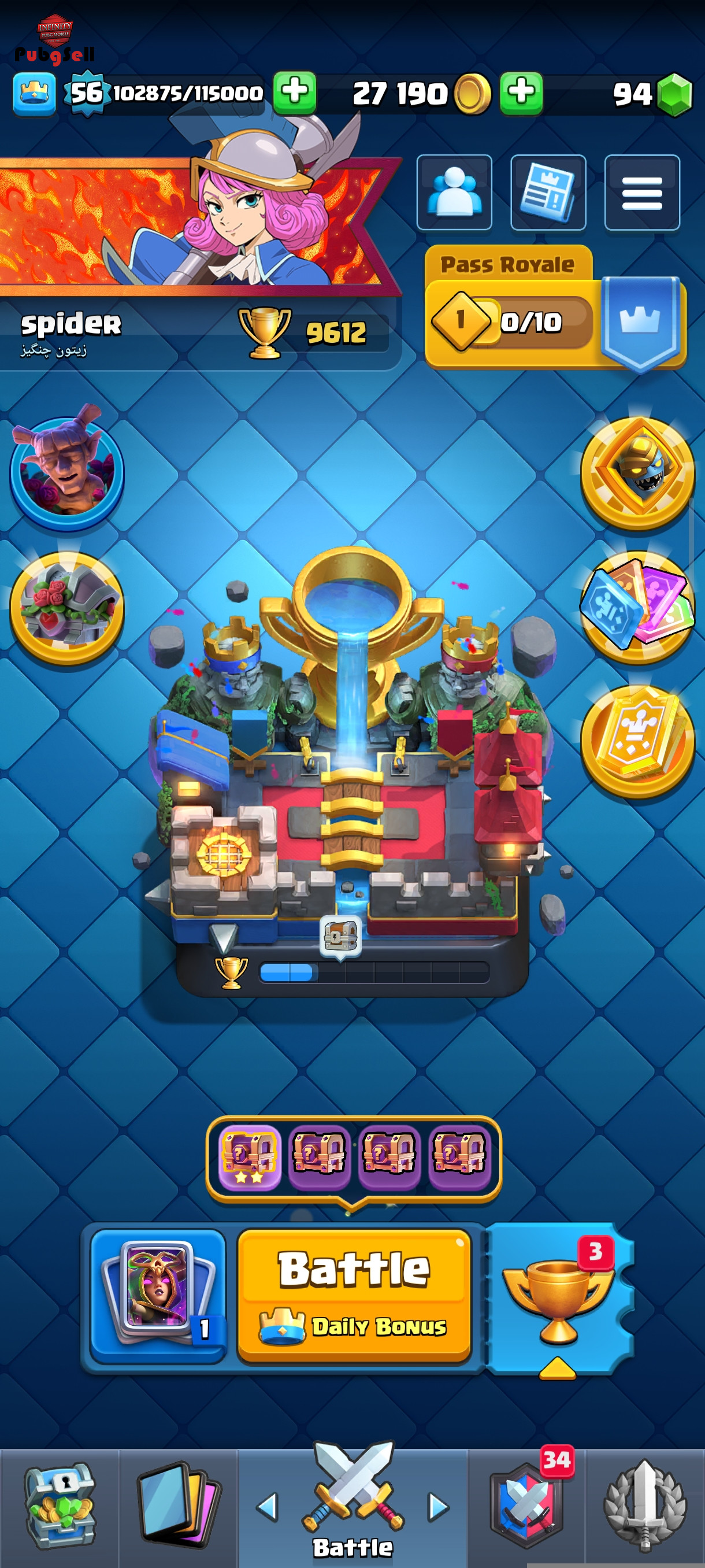Switch to the Cards collection tab
Screen dimensions: 705x1568
[177, 1505]
